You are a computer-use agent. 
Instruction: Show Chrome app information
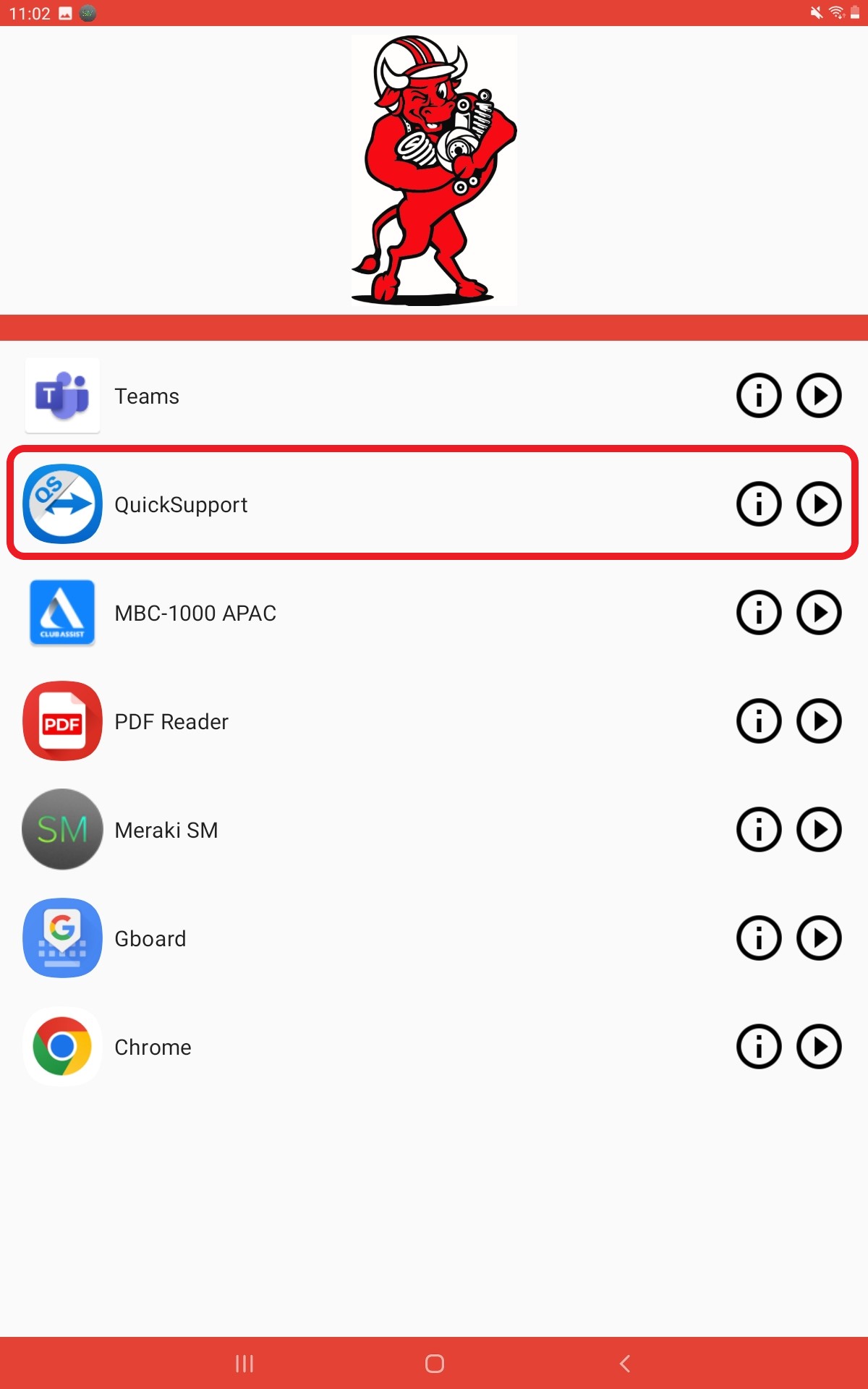(759, 1047)
